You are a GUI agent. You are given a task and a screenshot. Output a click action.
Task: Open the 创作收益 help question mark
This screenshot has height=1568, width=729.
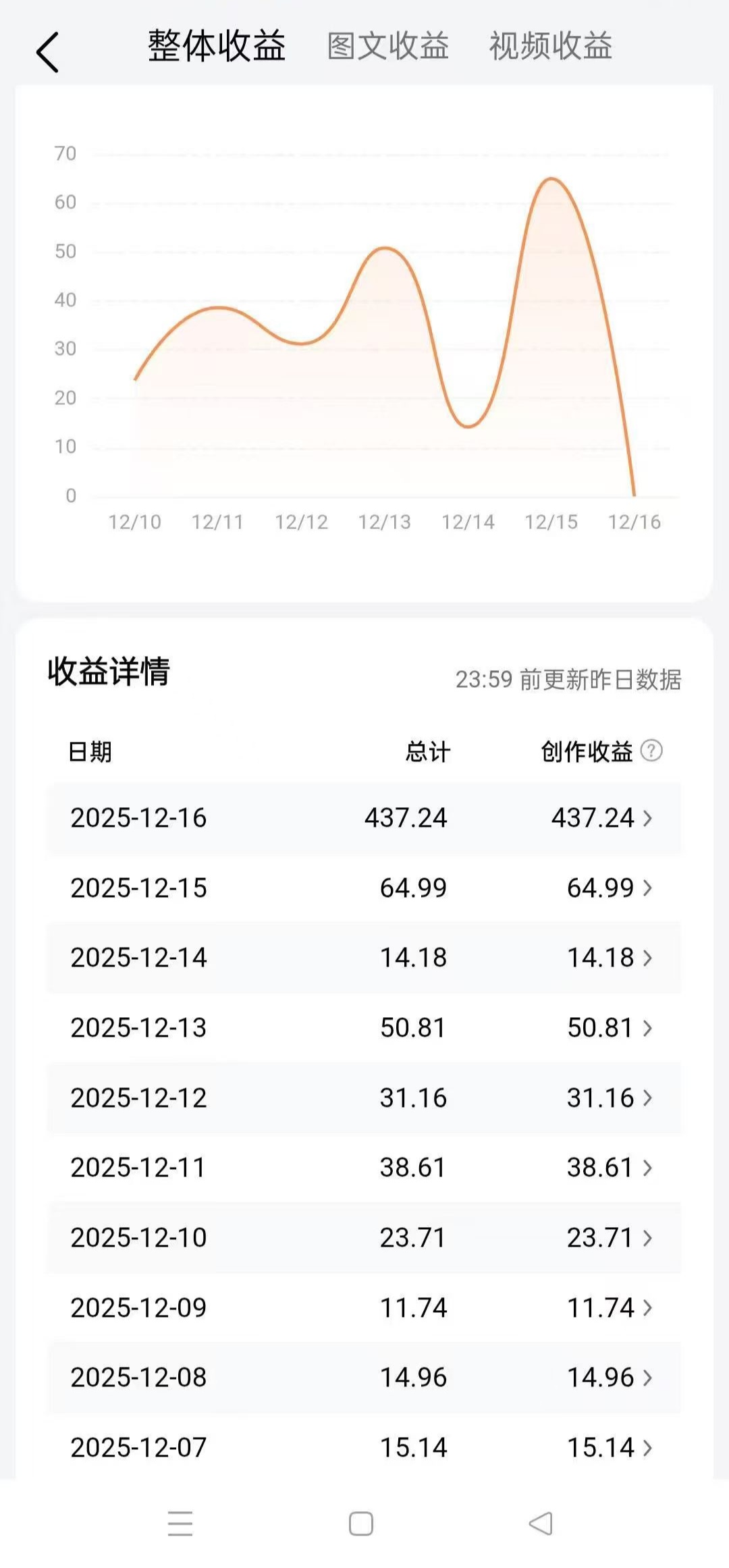(x=651, y=751)
